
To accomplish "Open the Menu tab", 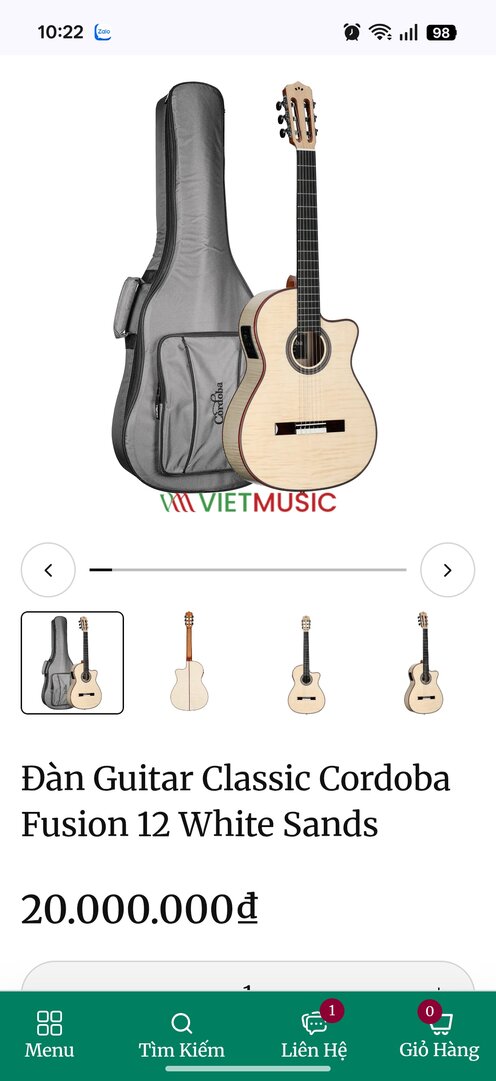I will point(50,1034).
